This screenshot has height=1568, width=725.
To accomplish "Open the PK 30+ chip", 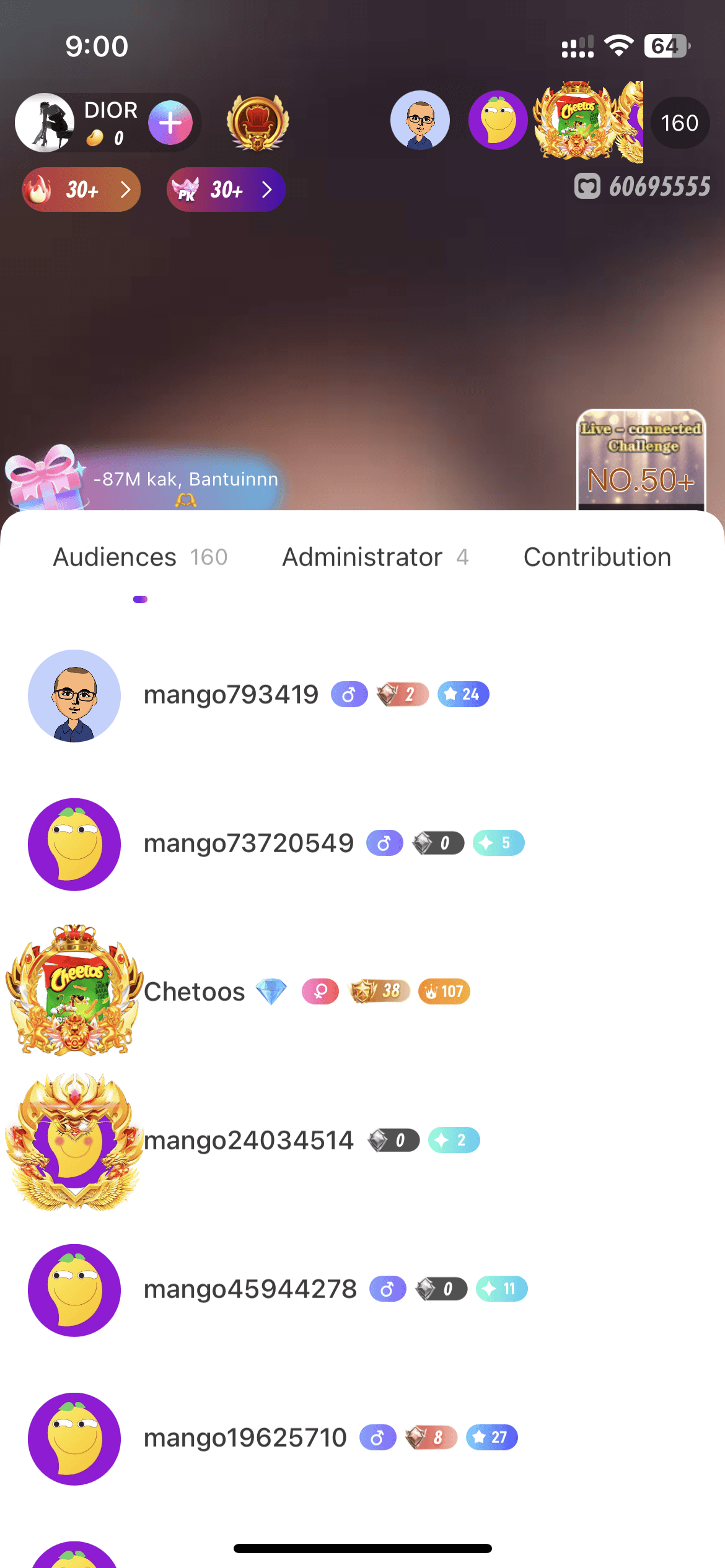I will click(x=226, y=189).
